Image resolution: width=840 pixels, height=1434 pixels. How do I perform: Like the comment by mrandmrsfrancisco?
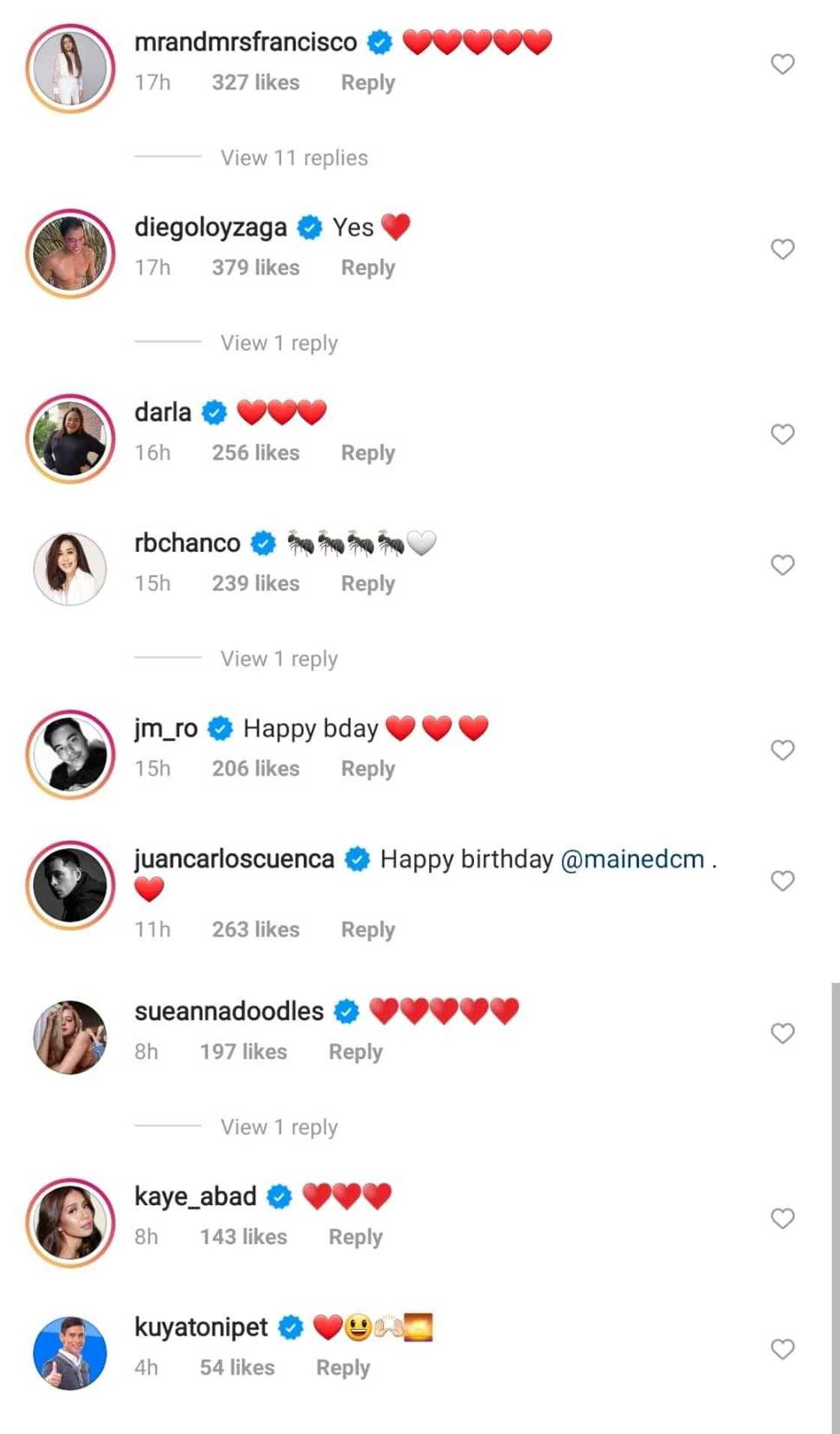point(782,64)
